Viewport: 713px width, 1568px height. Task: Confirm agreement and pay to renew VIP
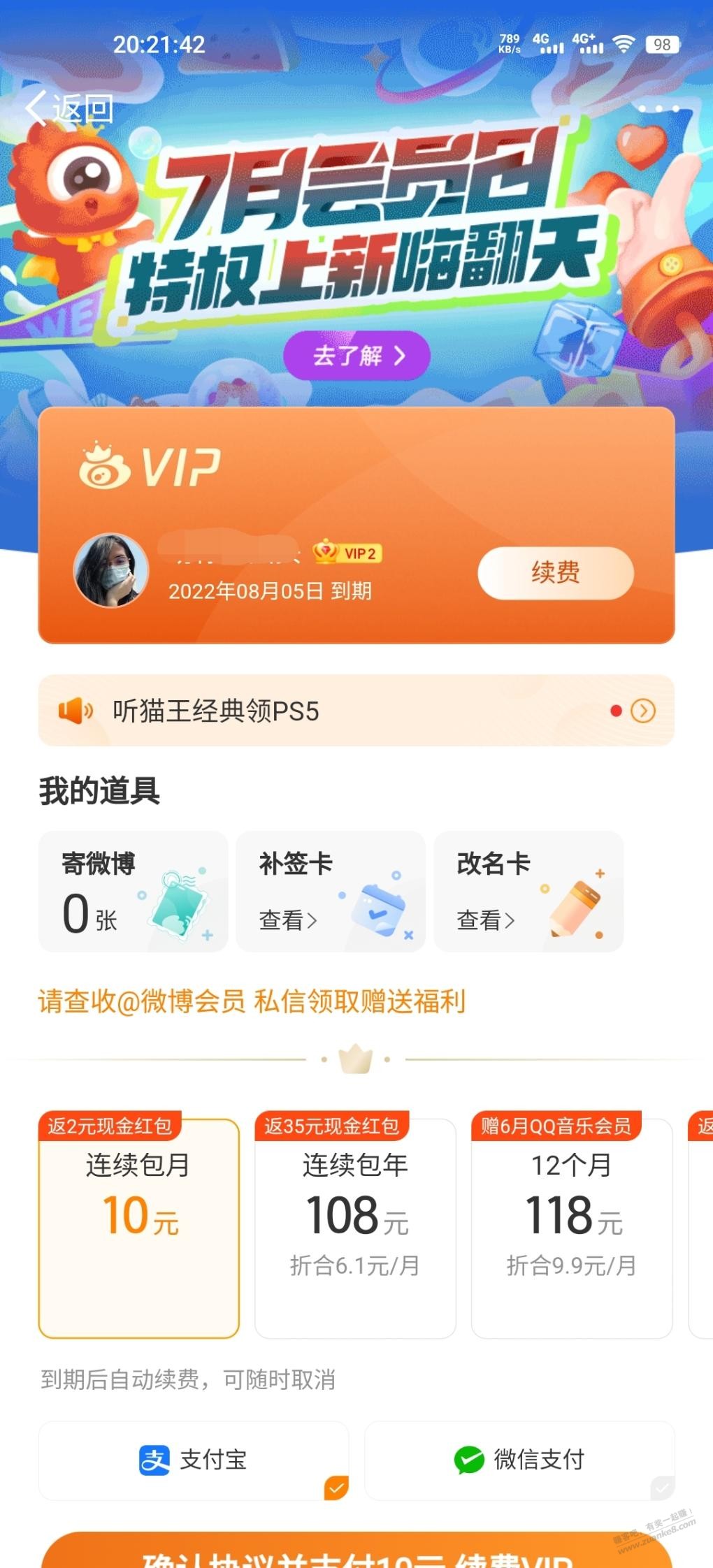click(356, 1551)
